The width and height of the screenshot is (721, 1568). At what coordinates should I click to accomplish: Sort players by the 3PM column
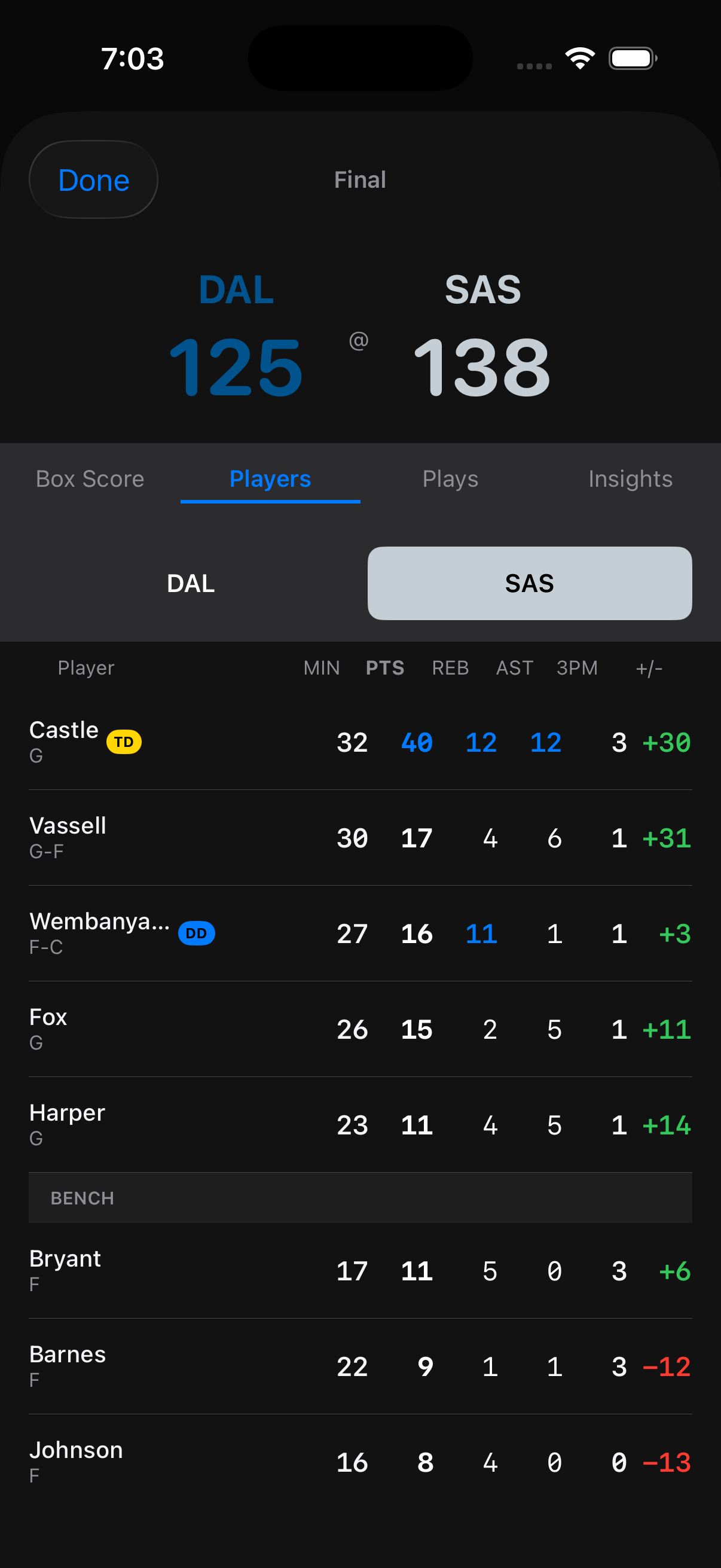tap(576, 668)
